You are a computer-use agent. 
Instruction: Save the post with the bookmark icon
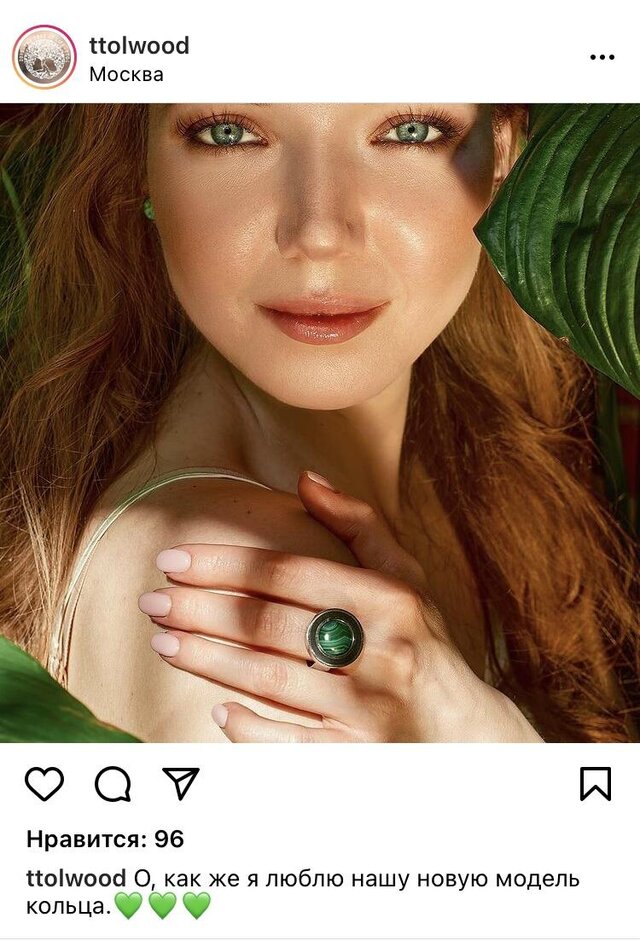[x=595, y=784]
